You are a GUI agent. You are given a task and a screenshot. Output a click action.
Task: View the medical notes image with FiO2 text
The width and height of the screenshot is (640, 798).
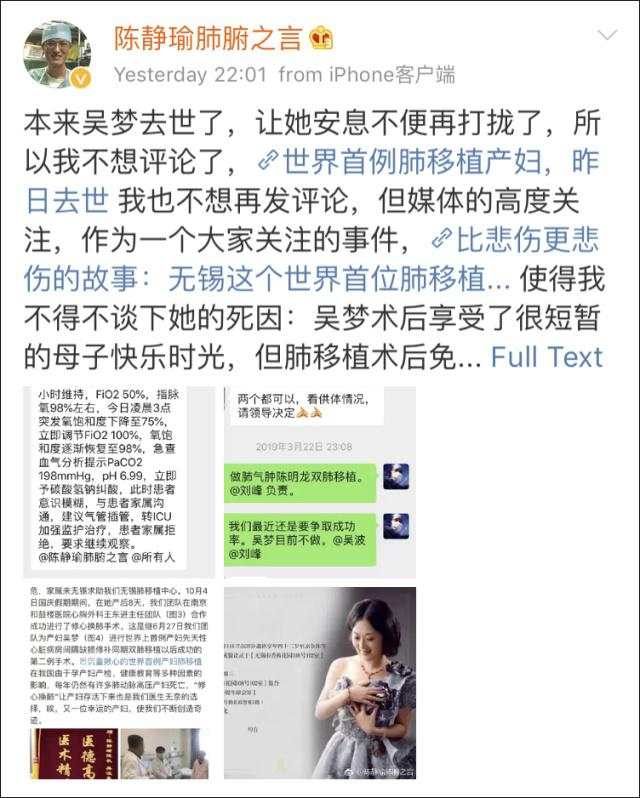pos(119,482)
